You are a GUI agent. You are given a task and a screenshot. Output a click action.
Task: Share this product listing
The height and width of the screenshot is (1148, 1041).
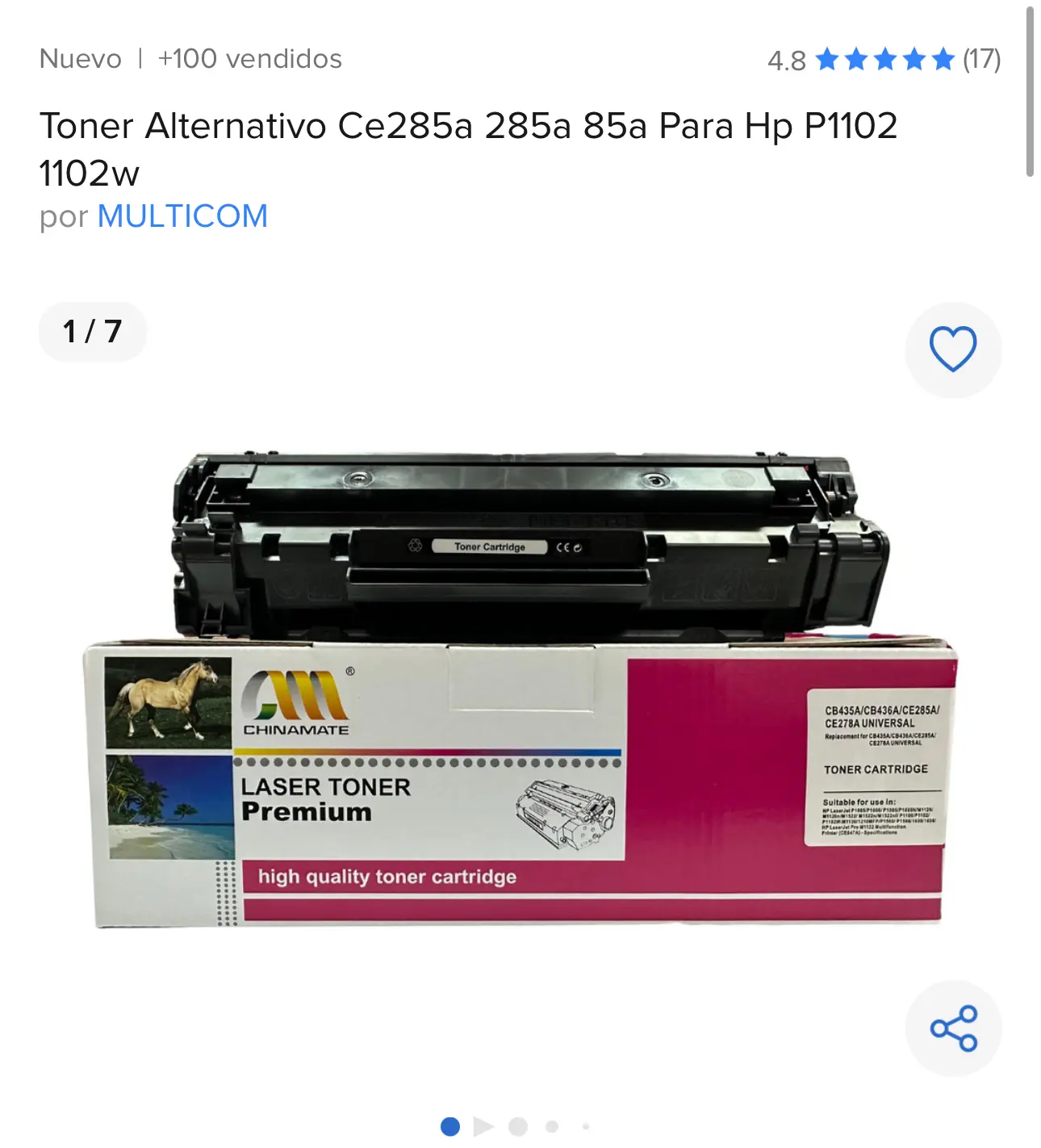pos(953,1028)
